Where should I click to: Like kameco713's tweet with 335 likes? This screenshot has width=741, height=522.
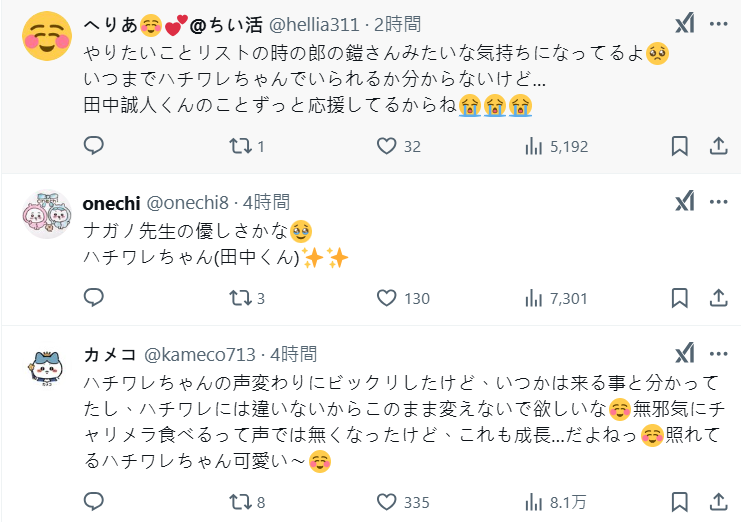pos(387,501)
